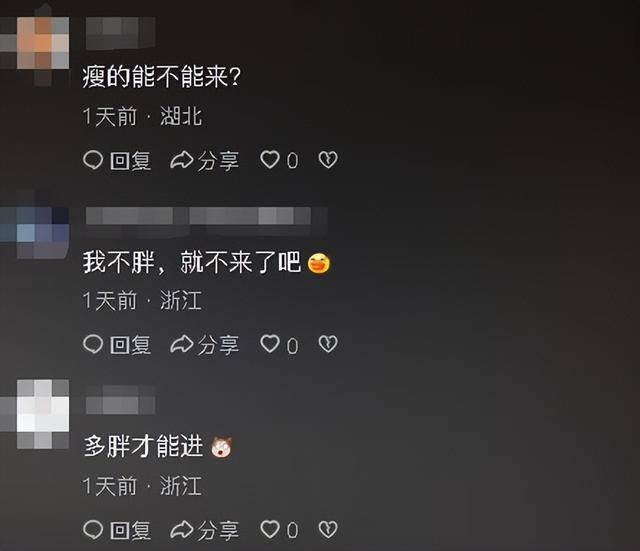Share the comment "多胖才能进"

coord(205,530)
